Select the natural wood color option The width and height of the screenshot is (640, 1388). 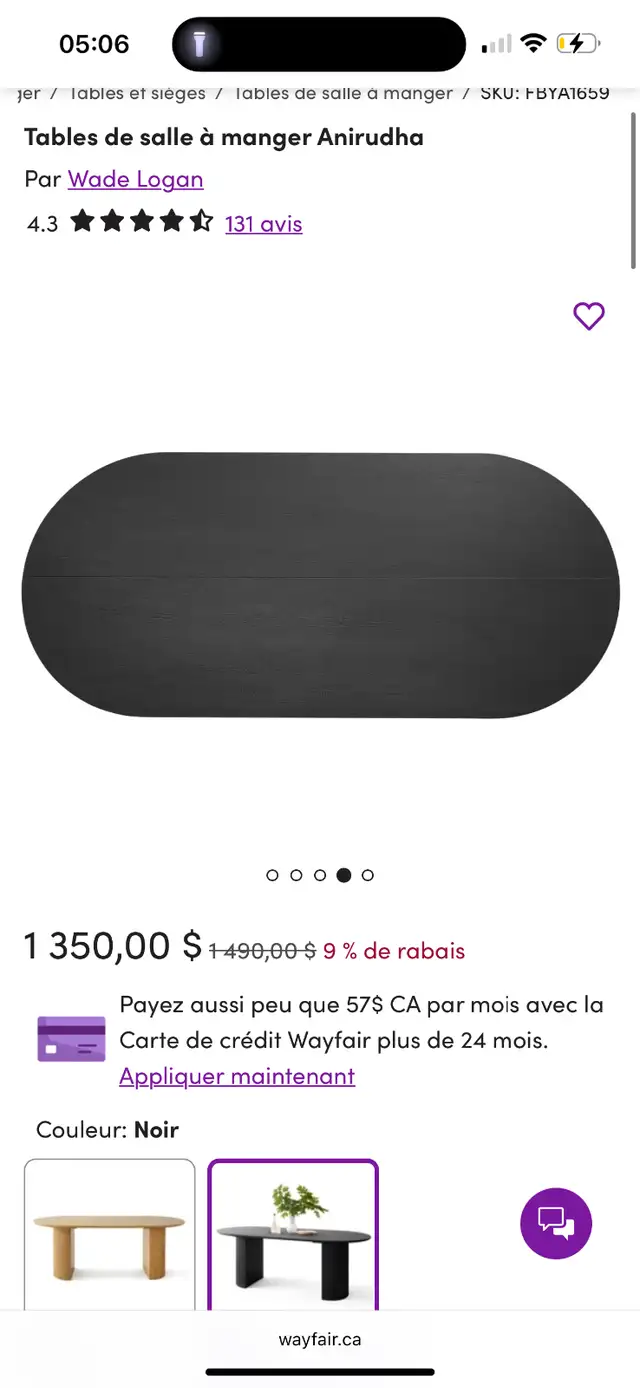tap(109, 1234)
